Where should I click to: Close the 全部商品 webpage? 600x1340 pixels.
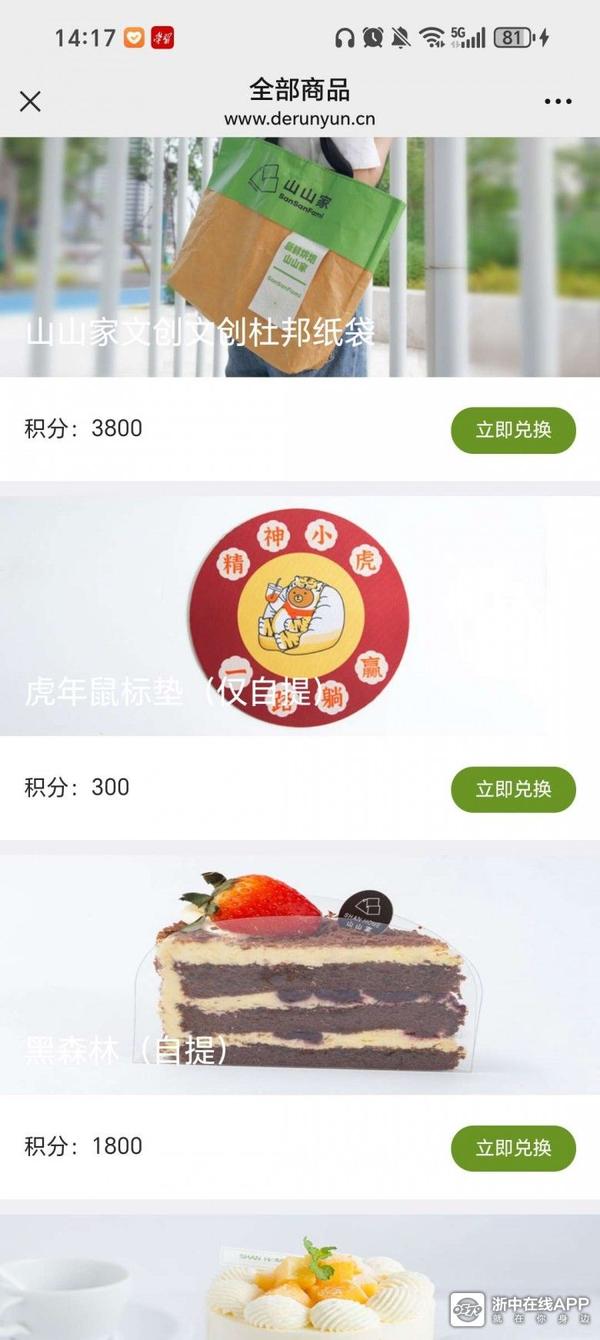click(x=30, y=101)
